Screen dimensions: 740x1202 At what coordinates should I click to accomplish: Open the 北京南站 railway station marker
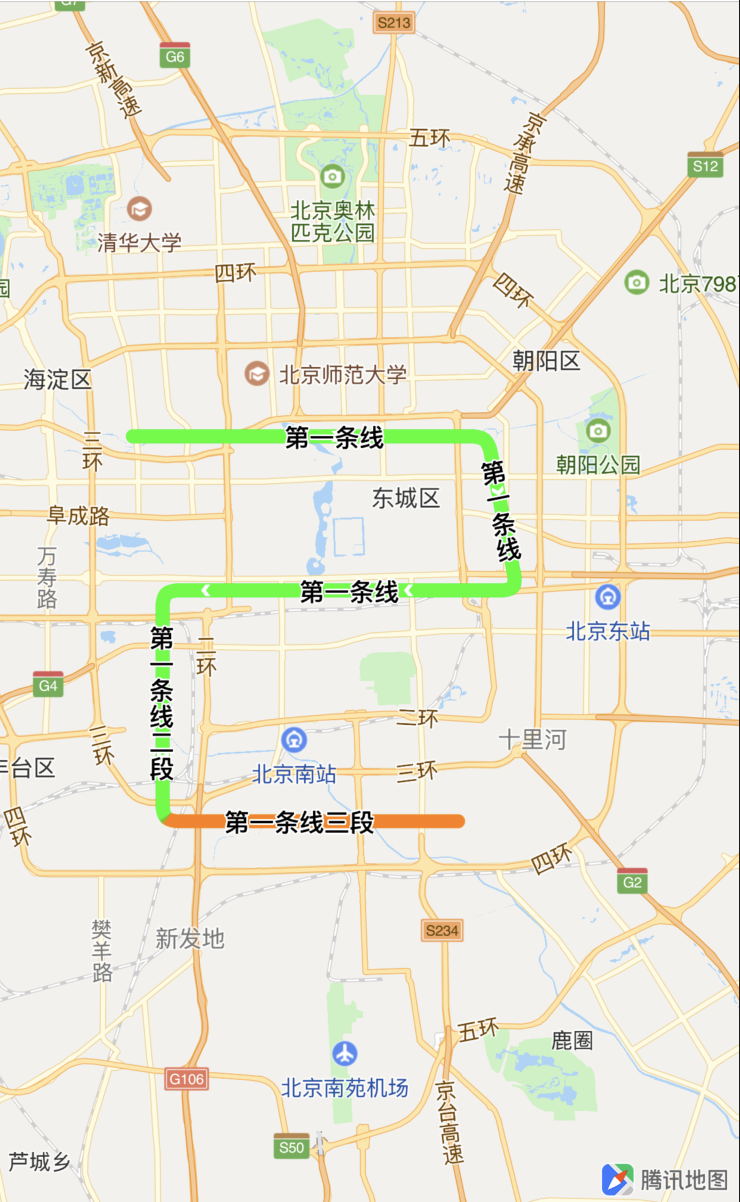click(x=294, y=740)
